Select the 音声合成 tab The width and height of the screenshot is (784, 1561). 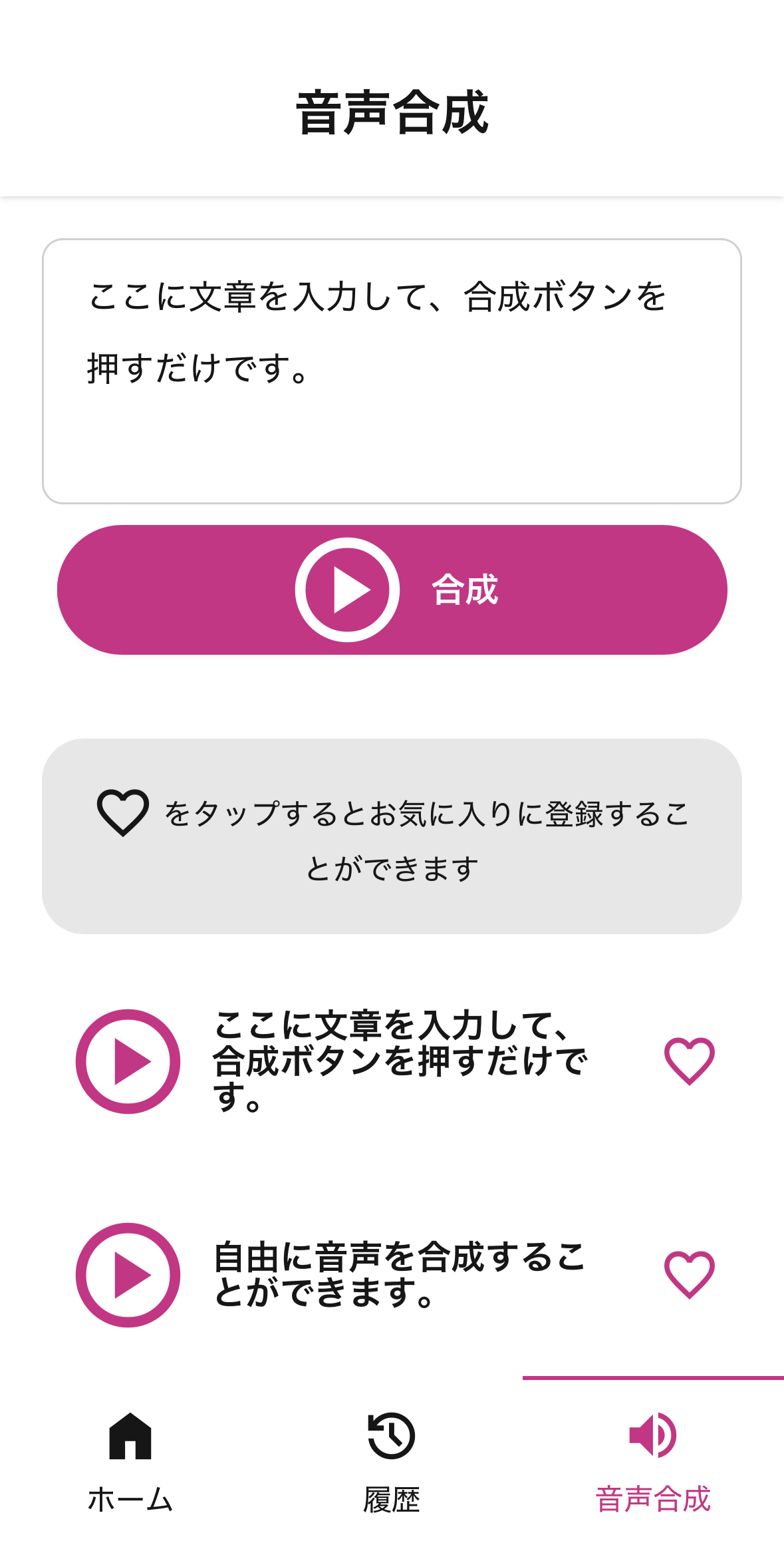653,1464
